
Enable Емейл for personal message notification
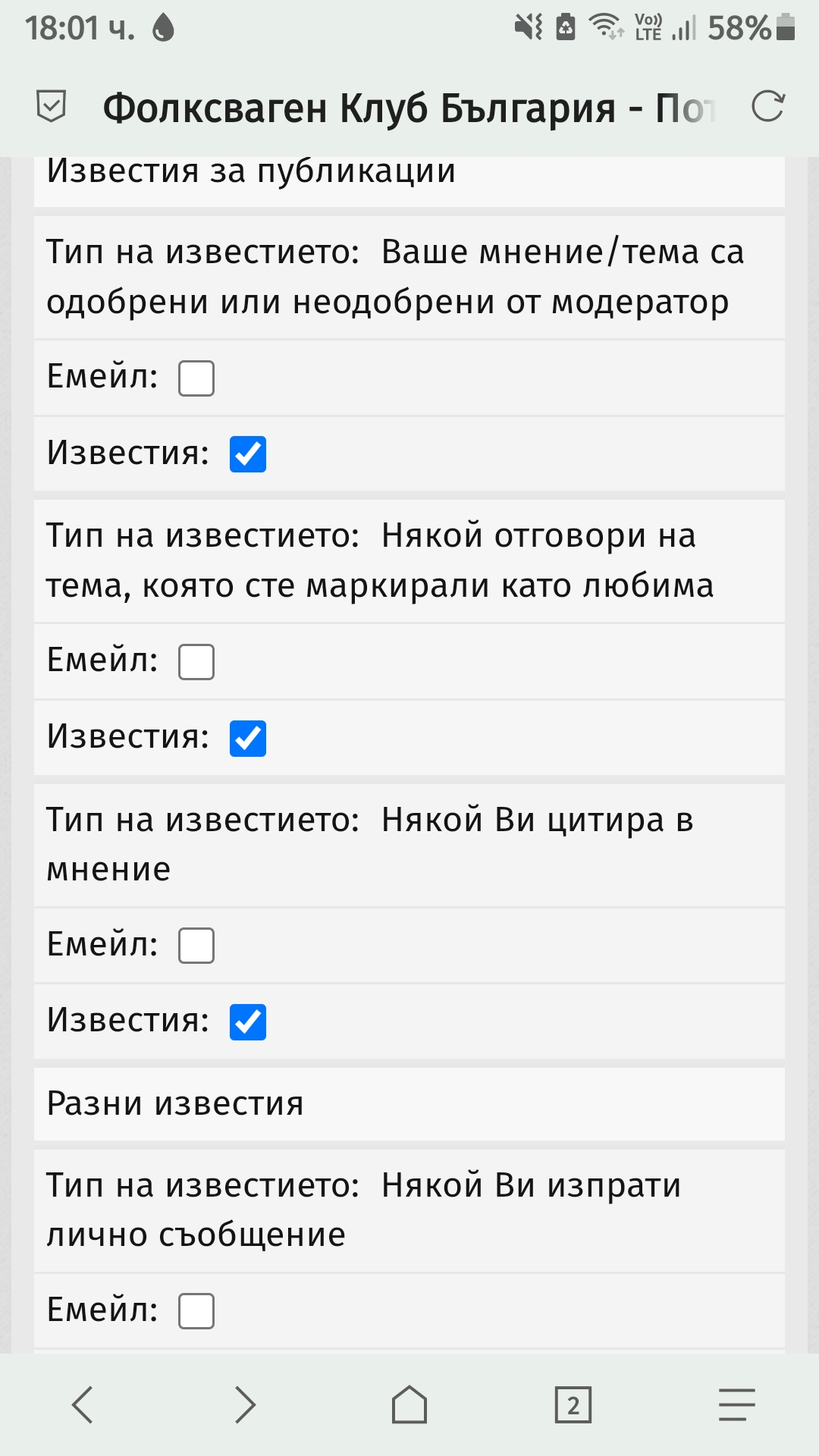pos(196,1311)
